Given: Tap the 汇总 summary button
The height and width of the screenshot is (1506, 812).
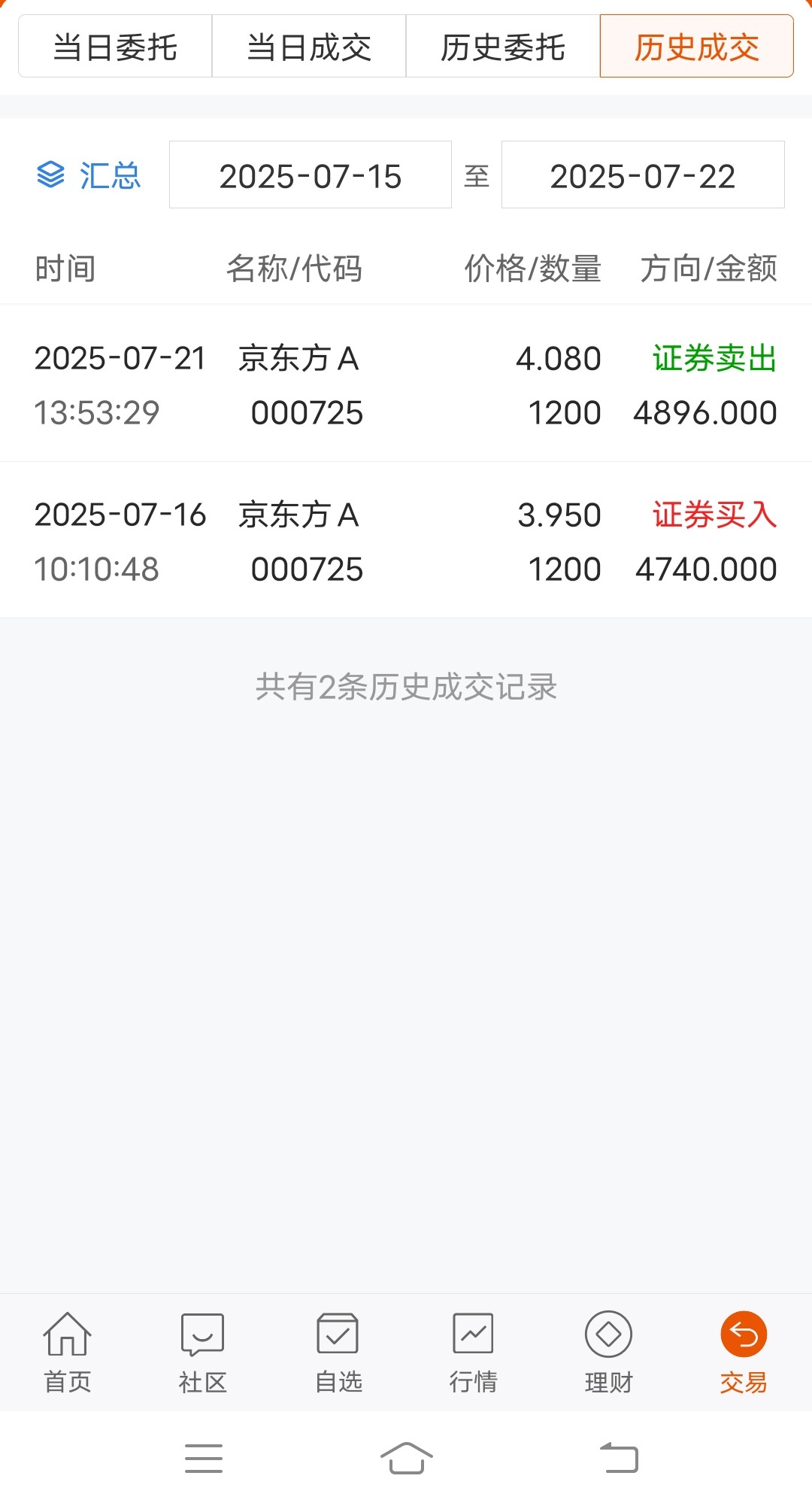Looking at the screenshot, I should point(88,176).
